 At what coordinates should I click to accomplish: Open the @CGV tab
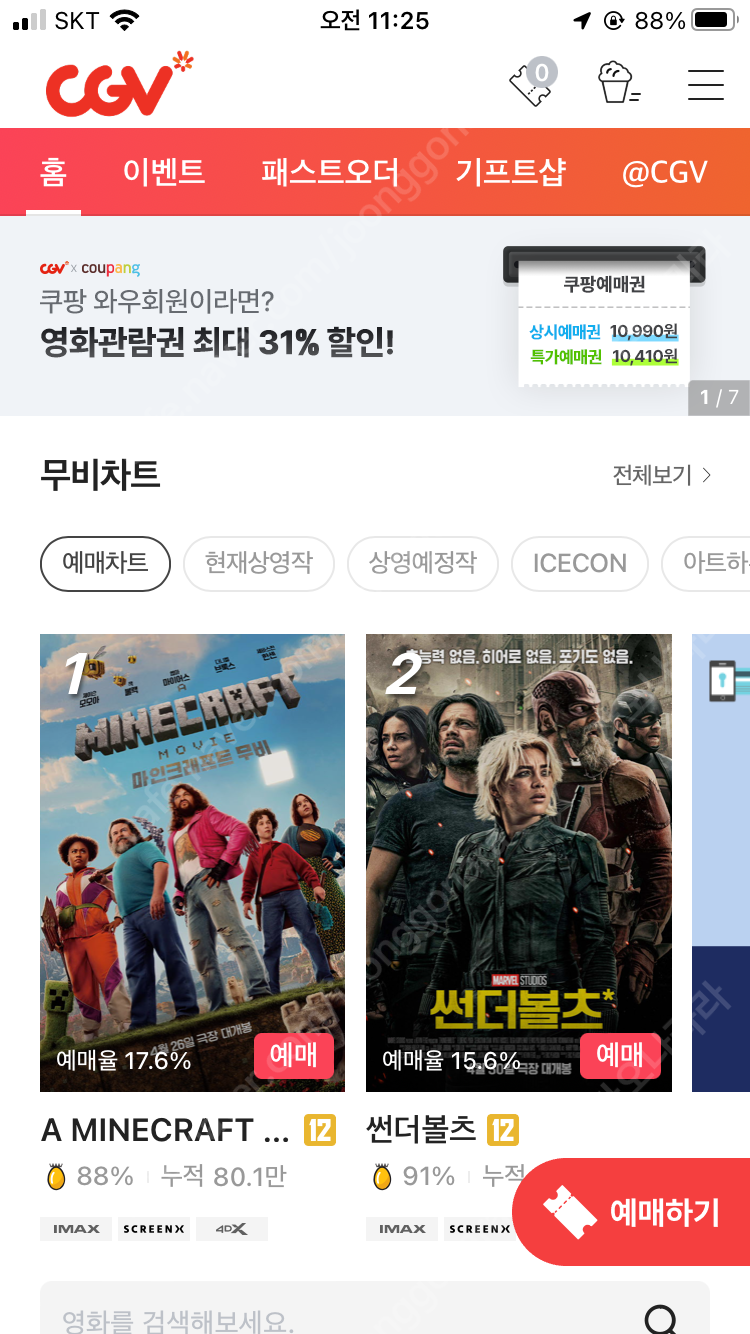coord(664,172)
